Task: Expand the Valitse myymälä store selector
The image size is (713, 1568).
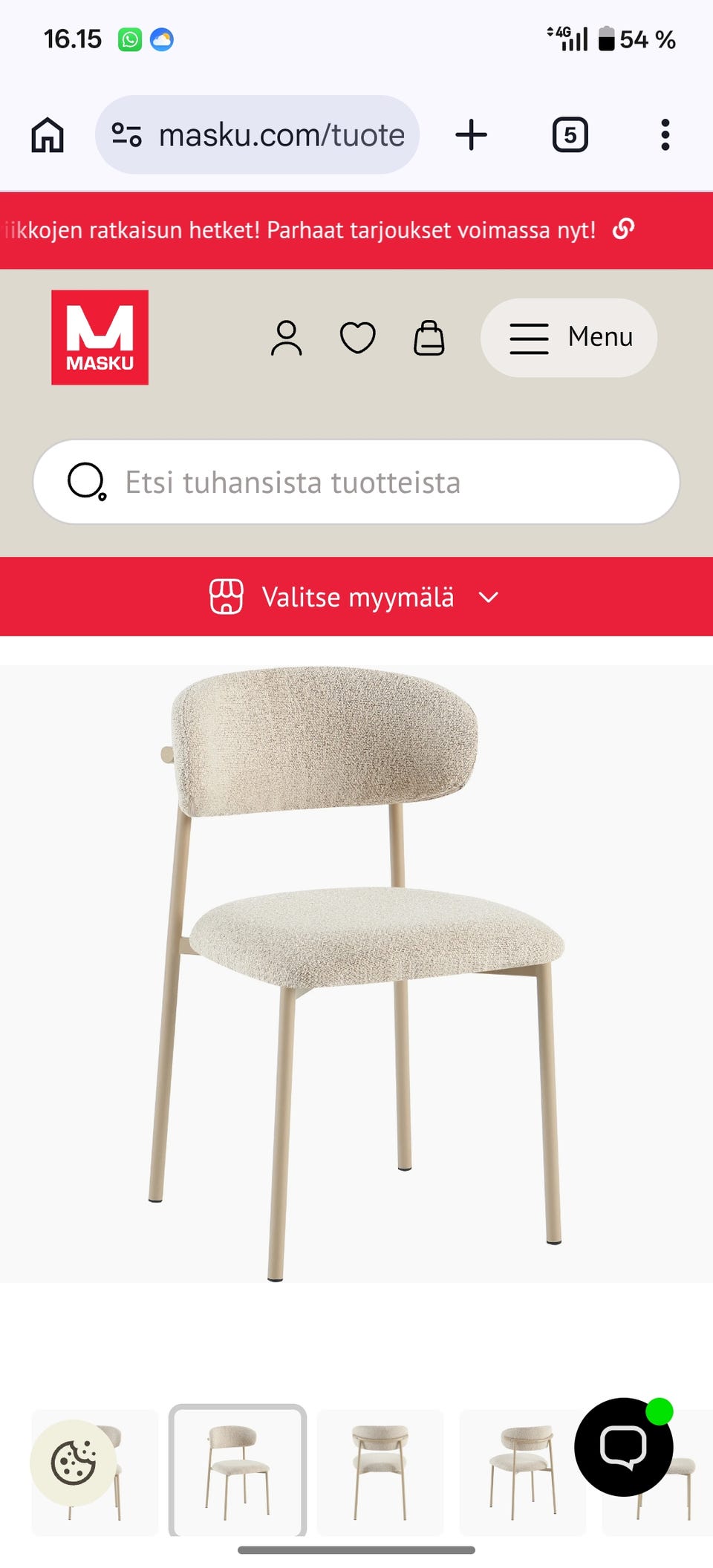Action: [x=358, y=597]
